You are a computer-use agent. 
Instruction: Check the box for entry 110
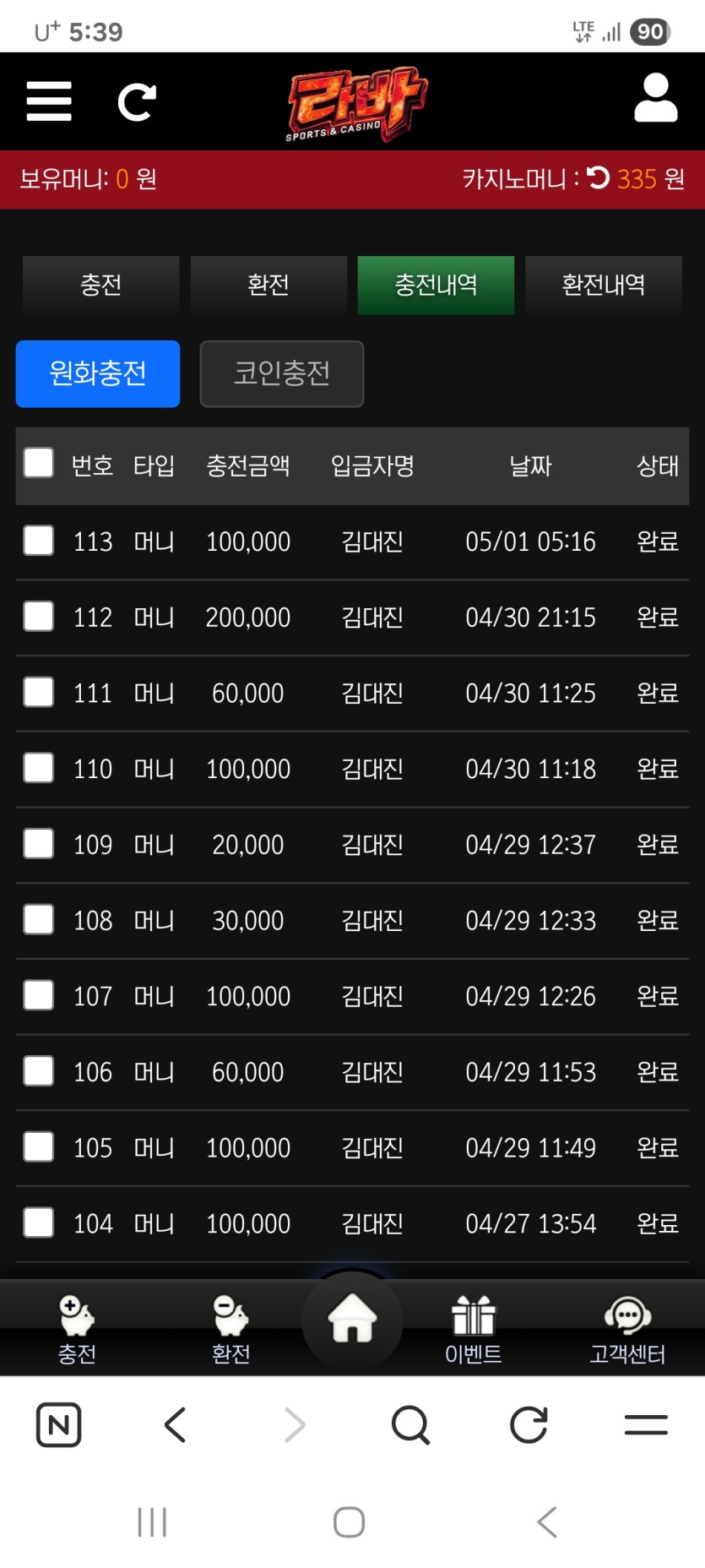point(39,768)
